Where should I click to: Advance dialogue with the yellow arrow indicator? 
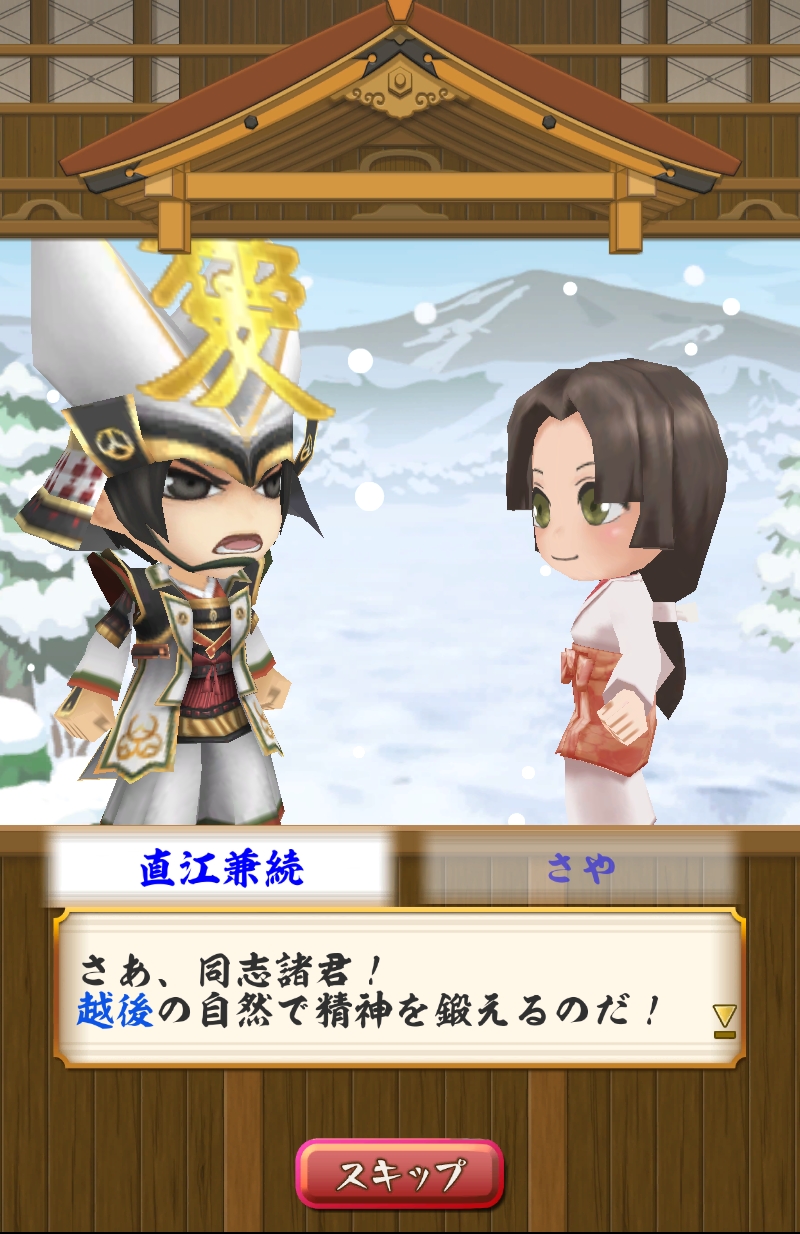pyautogui.click(x=725, y=1020)
